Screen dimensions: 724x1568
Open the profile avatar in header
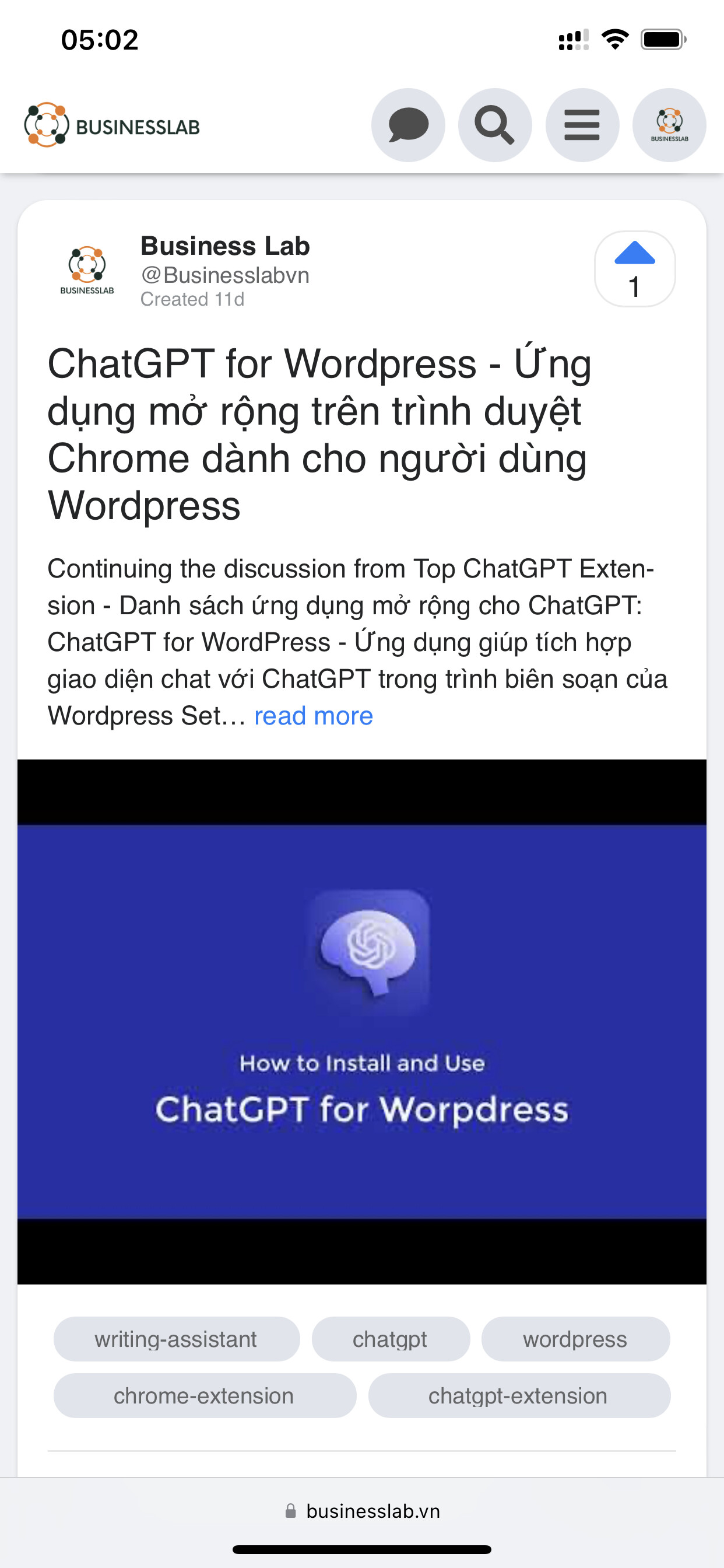(x=669, y=125)
